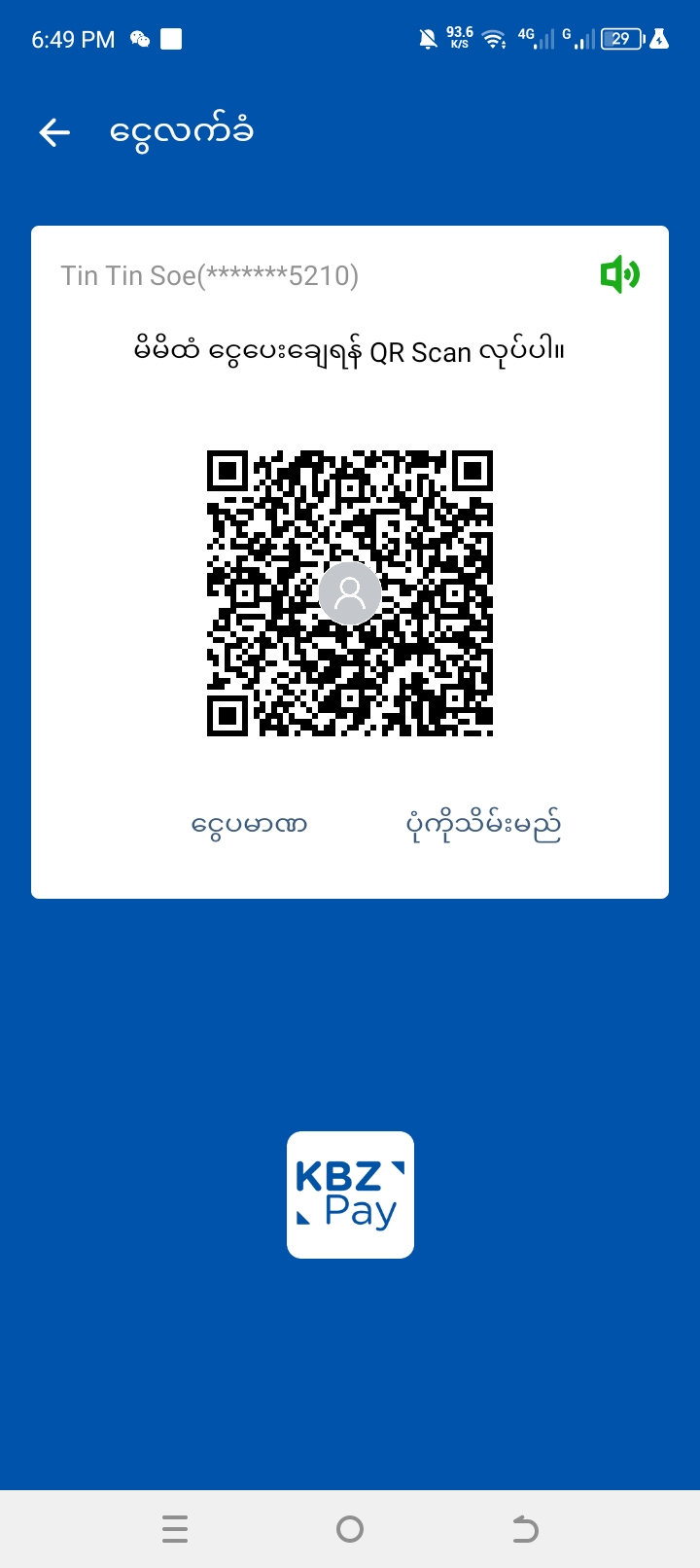Go to the home screen

(x=350, y=1529)
